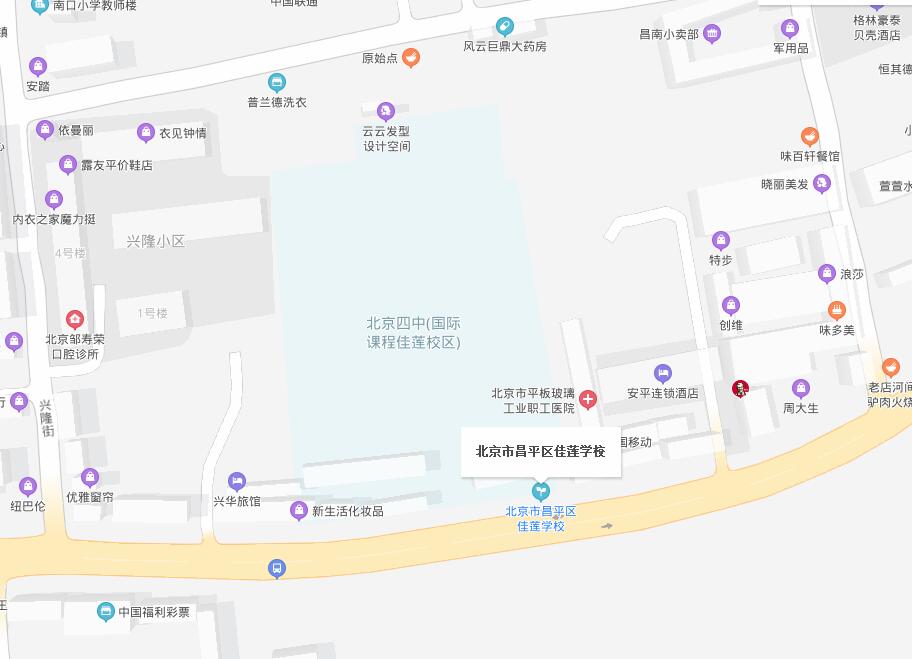912x659 pixels.
Task: Open the 普兰德洗衣 laundry marker
Action: click(277, 82)
